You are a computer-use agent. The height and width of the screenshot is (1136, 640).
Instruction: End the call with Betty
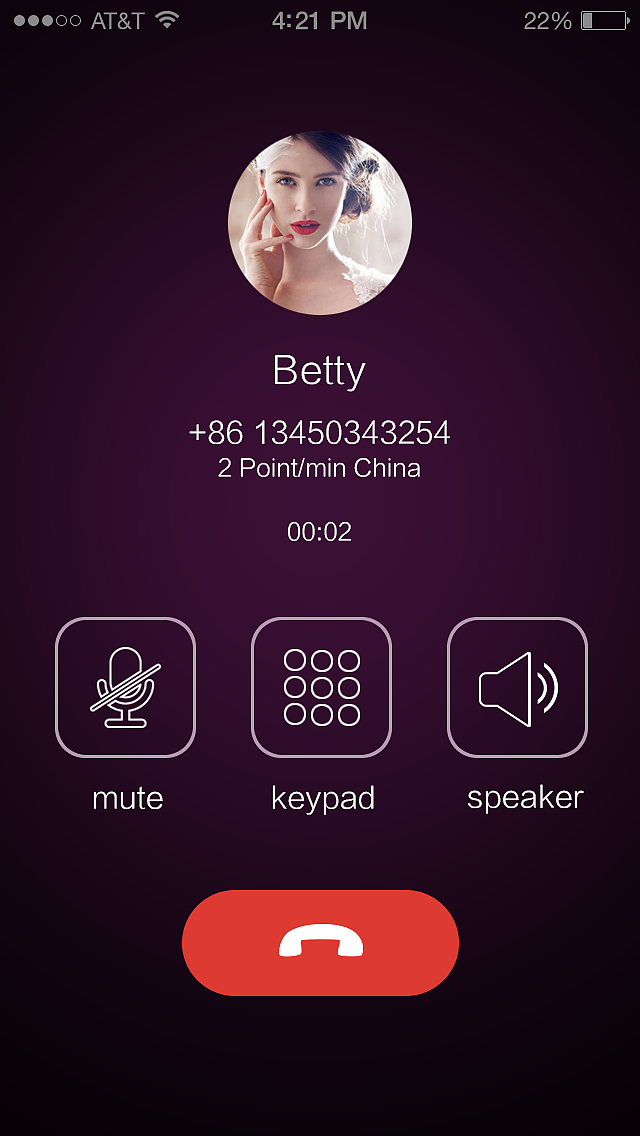pyautogui.click(x=320, y=943)
